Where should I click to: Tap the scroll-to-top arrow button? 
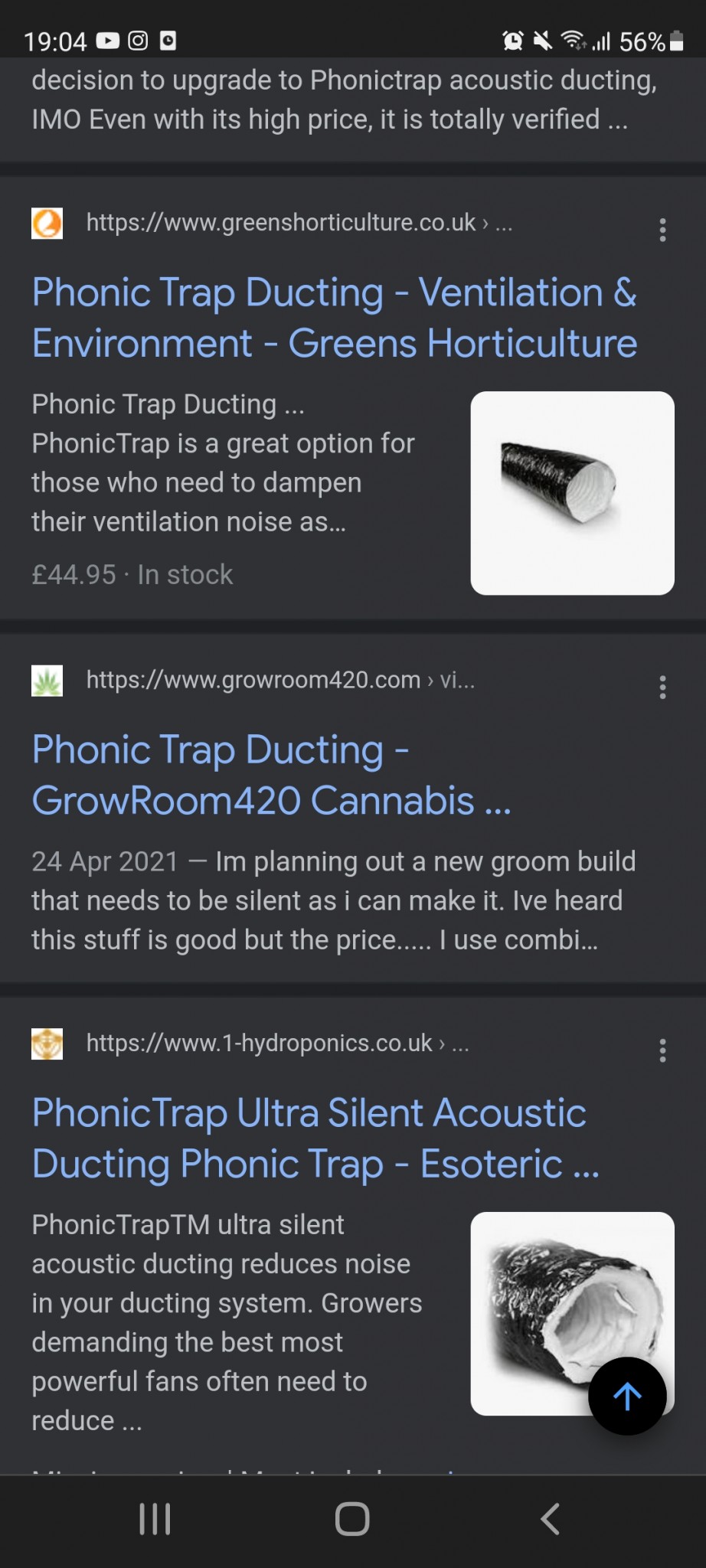[x=627, y=1396]
